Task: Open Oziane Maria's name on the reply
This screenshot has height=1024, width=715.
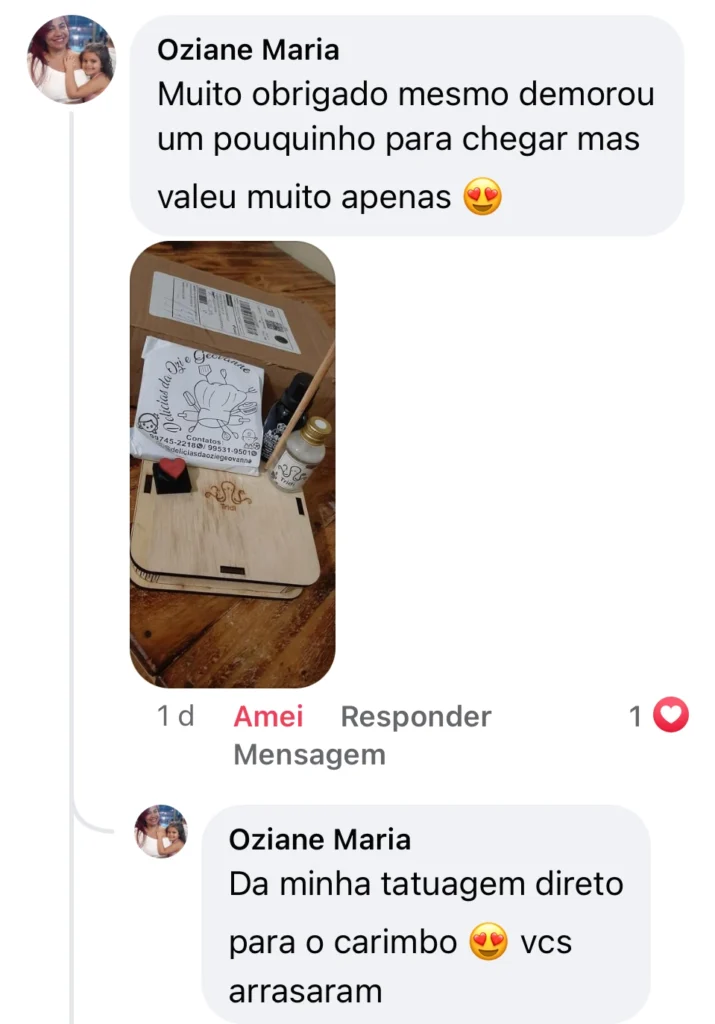Action: coord(319,838)
